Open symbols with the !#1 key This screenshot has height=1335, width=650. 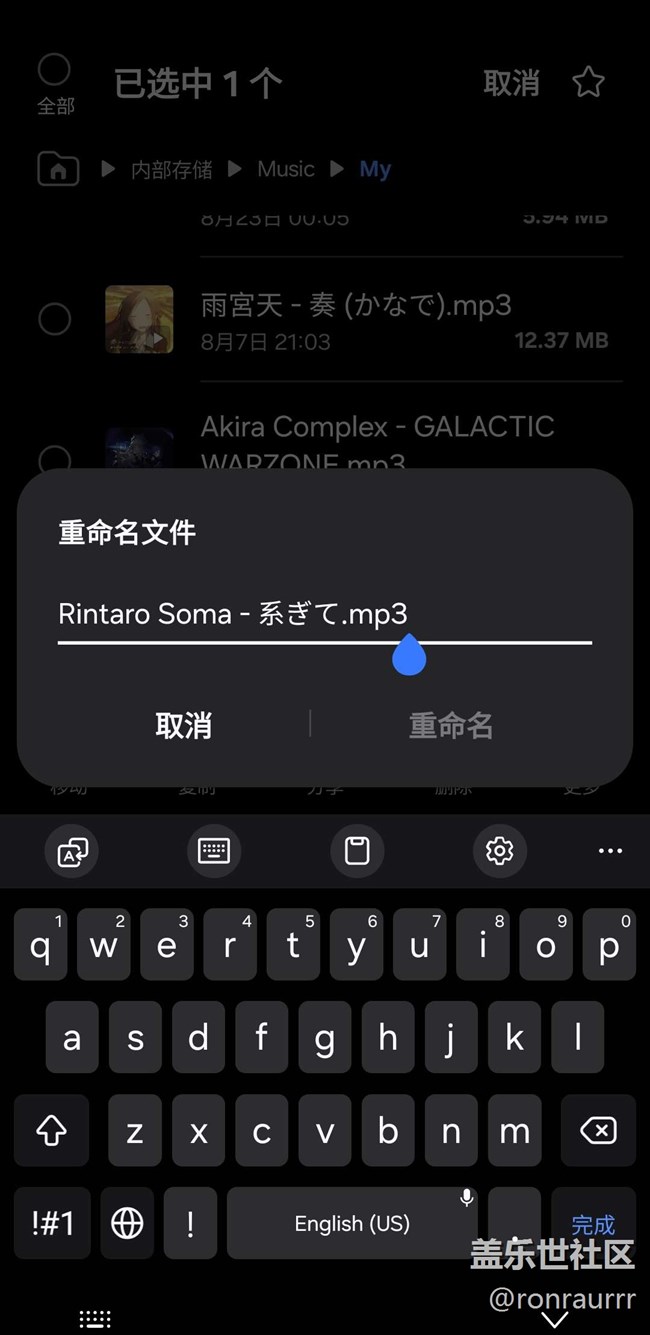point(52,1223)
